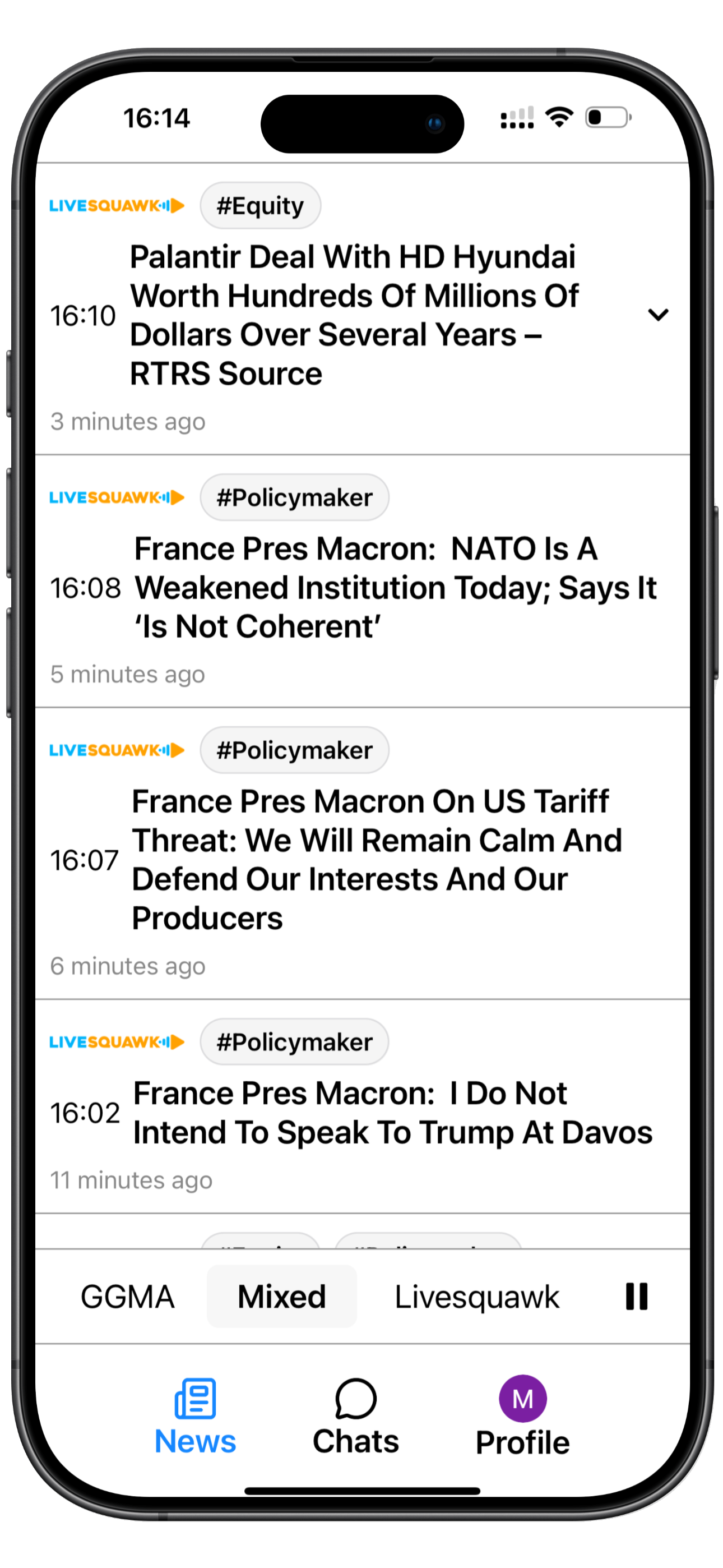The width and height of the screenshot is (723, 1568).
Task: Tap the #Equity tag chip
Action: point(260,206)
